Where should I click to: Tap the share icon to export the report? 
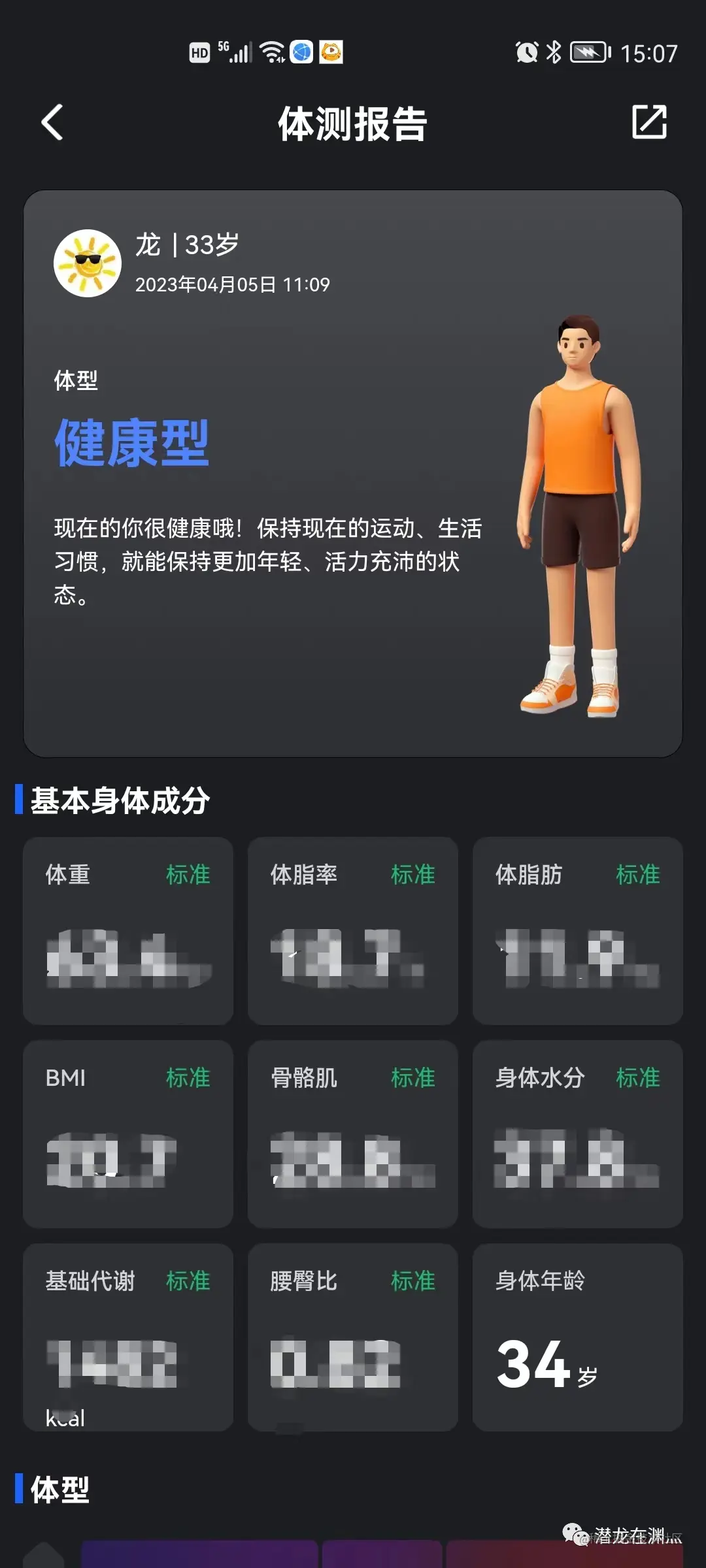click(648, 123)
